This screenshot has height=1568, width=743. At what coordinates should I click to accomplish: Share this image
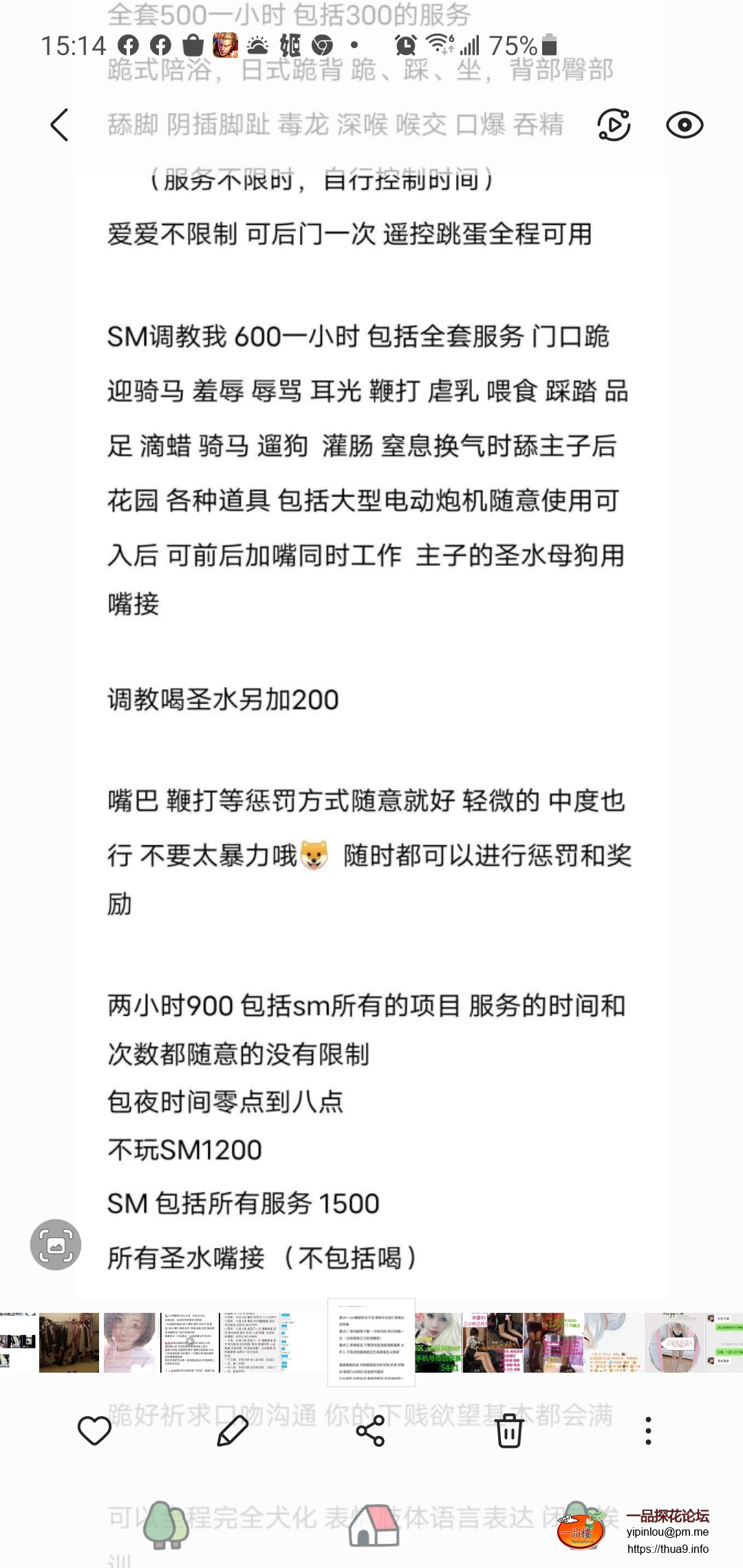click(371, 1431)
